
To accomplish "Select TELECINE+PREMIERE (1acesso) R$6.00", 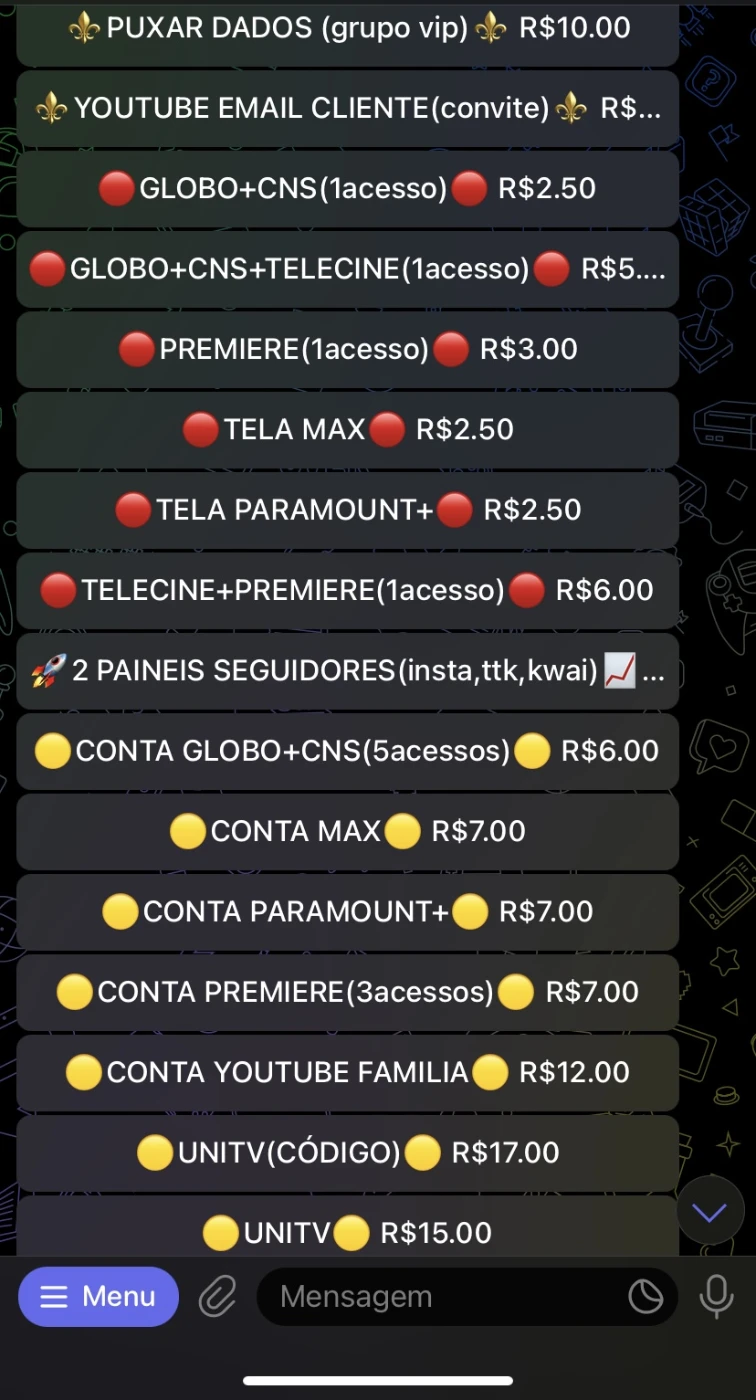I will (x=347, y=590).
